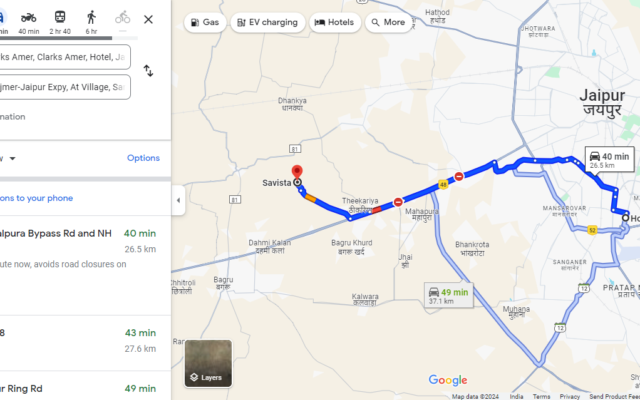
Task: Tap the Savista destination pin
Action: pos(296,171)
